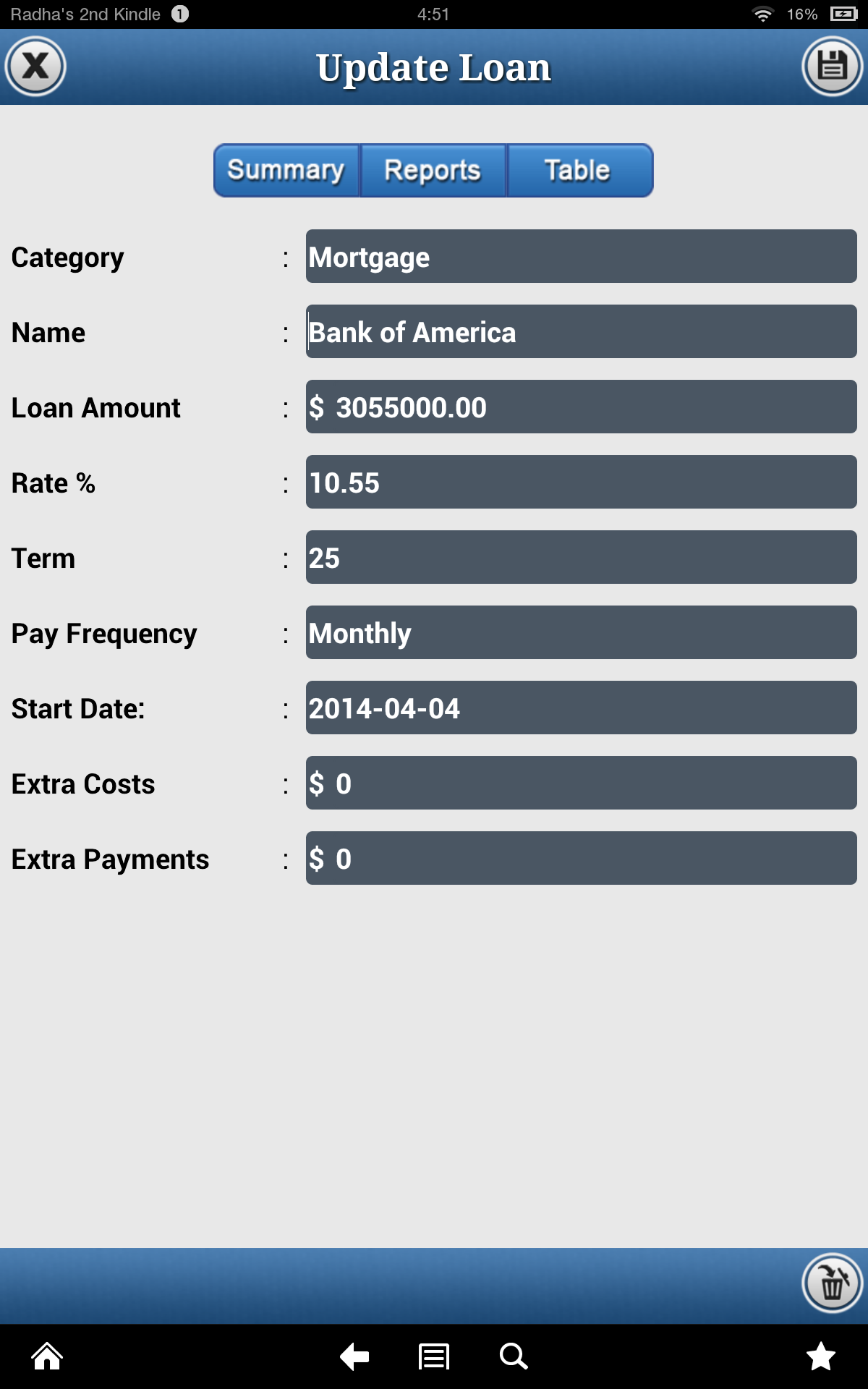Tap the Rate % field

pyautogui.click(x=581, y=483)
